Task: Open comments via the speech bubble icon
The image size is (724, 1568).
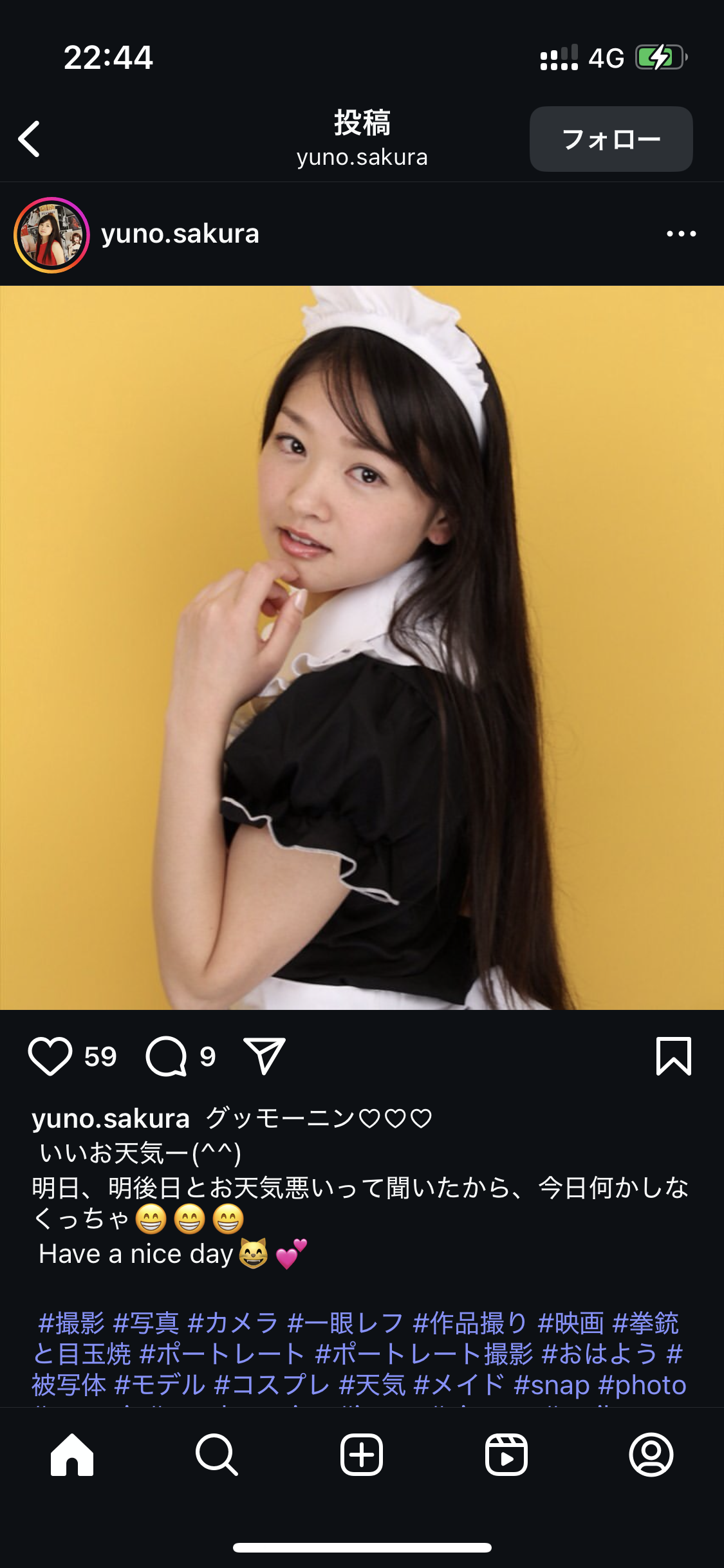Action: [166, 1056]
